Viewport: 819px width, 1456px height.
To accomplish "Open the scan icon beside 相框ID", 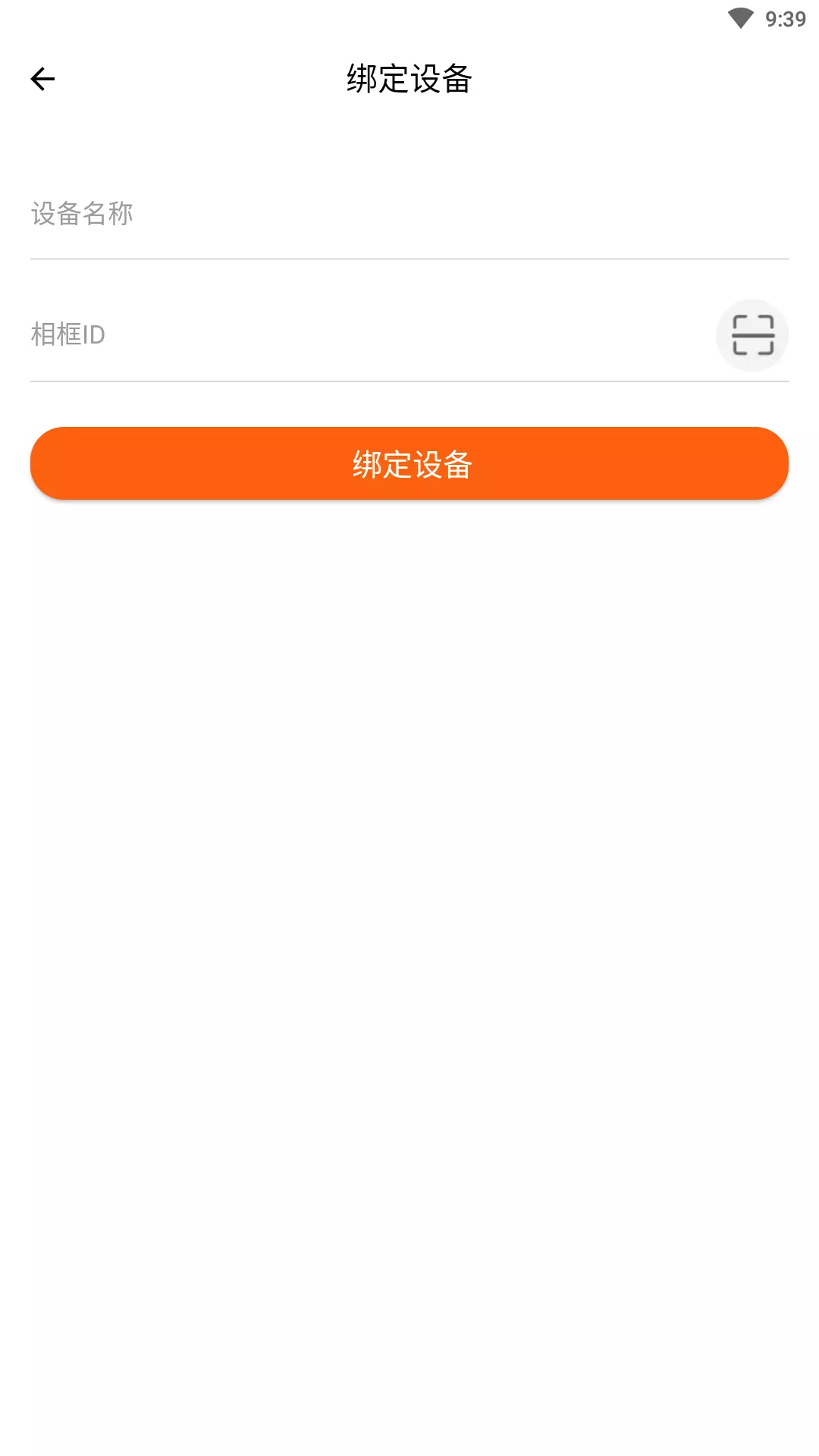I will tap(752, 335).
